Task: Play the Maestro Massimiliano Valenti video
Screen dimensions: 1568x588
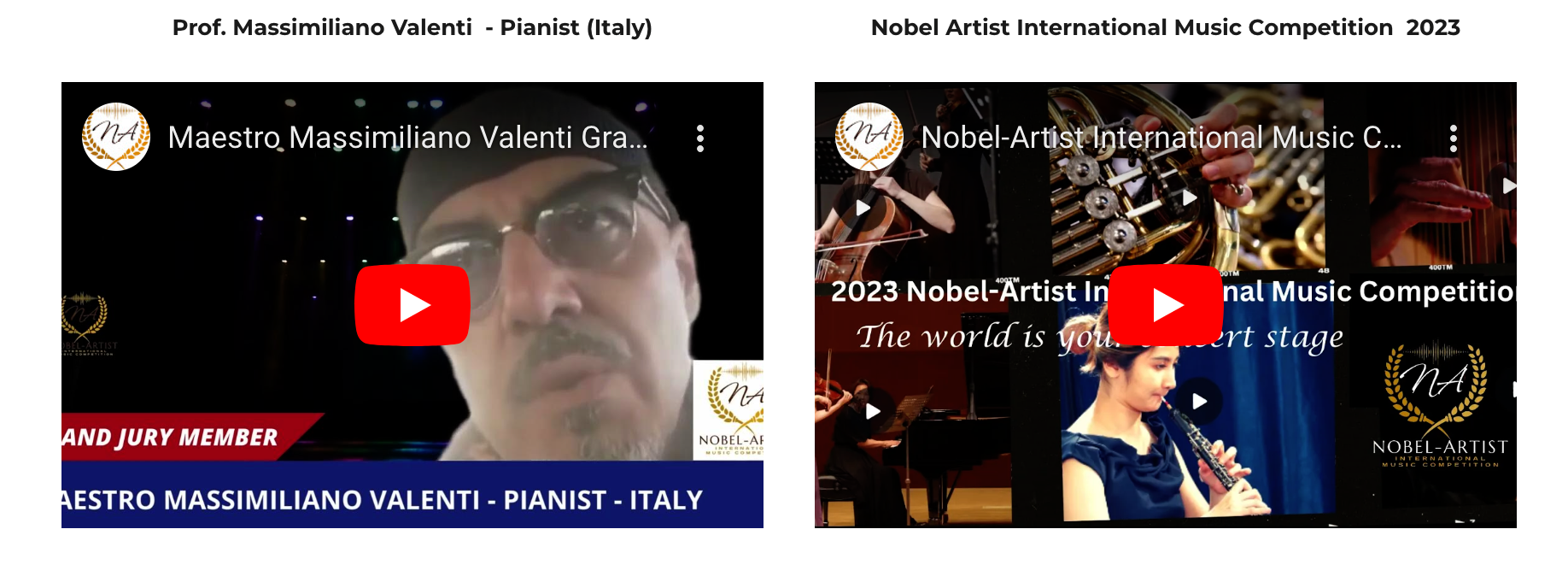Action: [412, 305]
